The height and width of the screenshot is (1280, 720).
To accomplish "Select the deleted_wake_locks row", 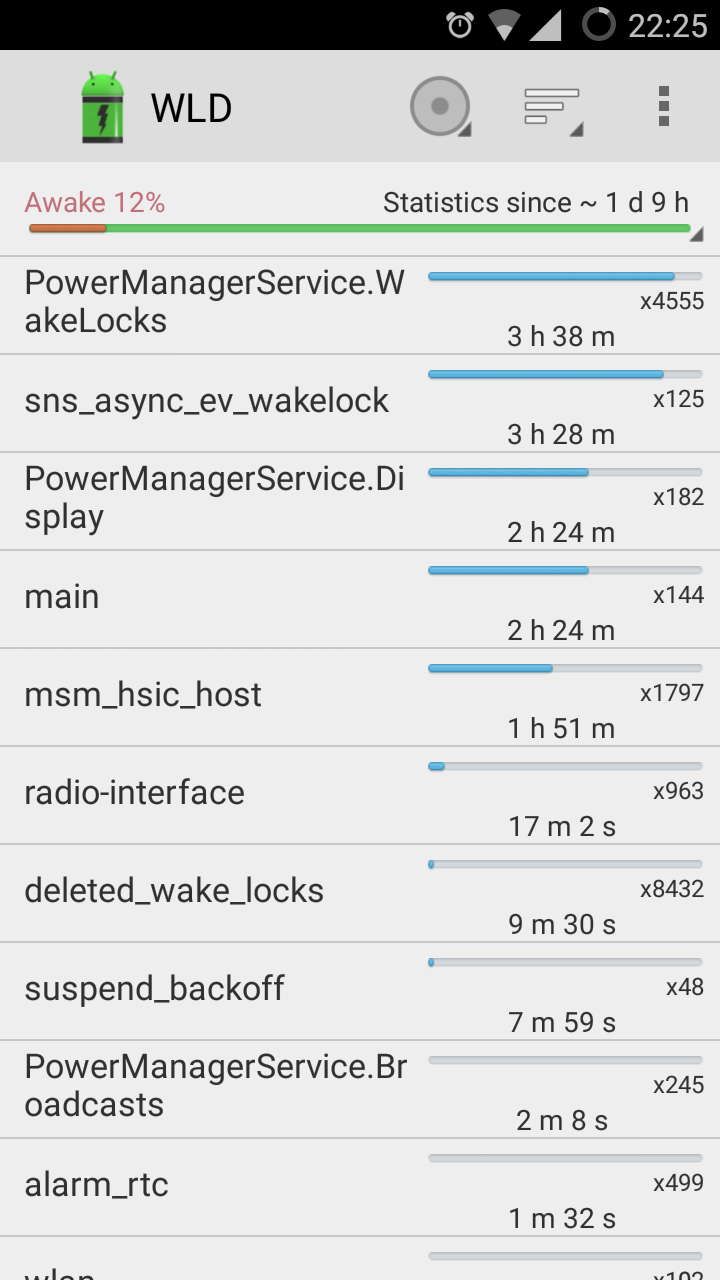I will pyautogui.click(x=360, y=893).
